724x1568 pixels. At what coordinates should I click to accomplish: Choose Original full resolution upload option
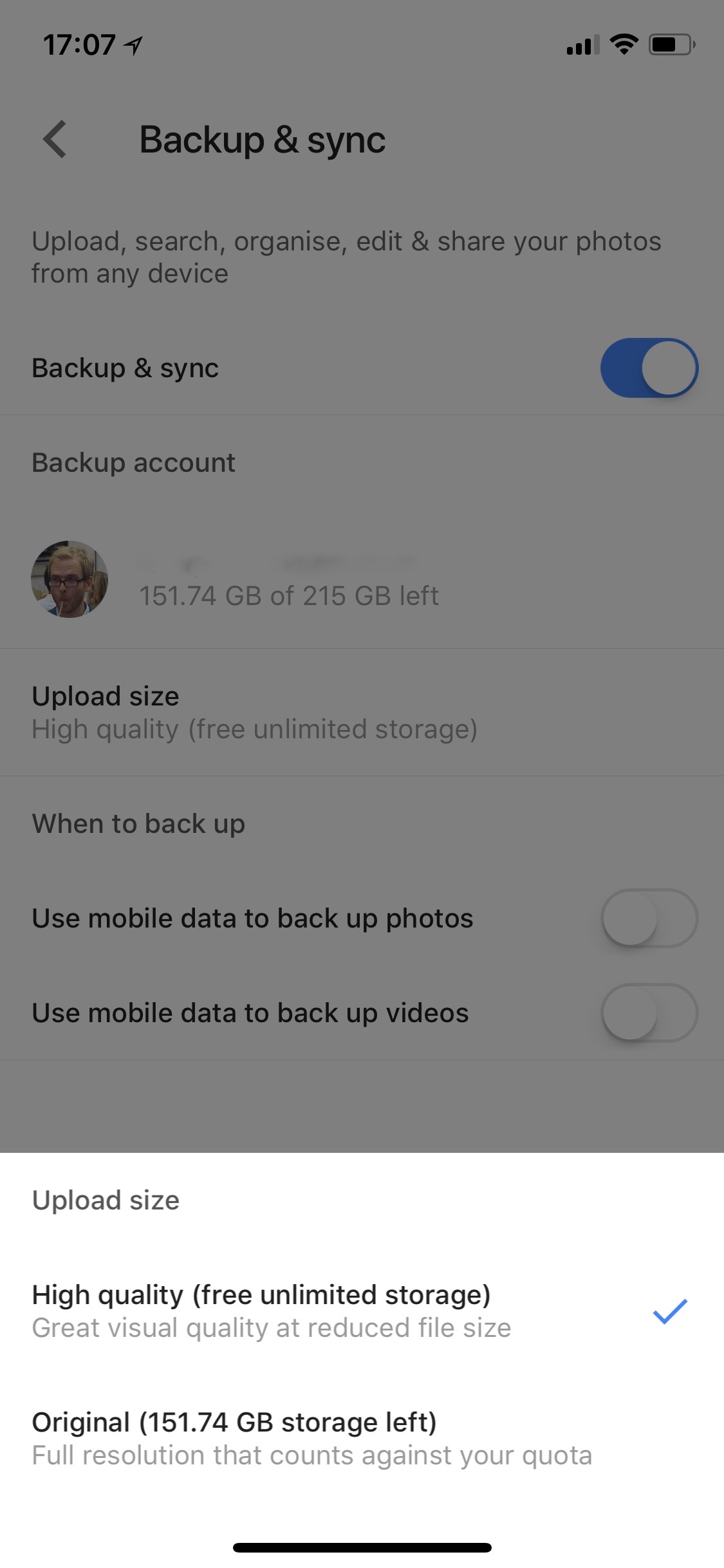pos(362,1438)
